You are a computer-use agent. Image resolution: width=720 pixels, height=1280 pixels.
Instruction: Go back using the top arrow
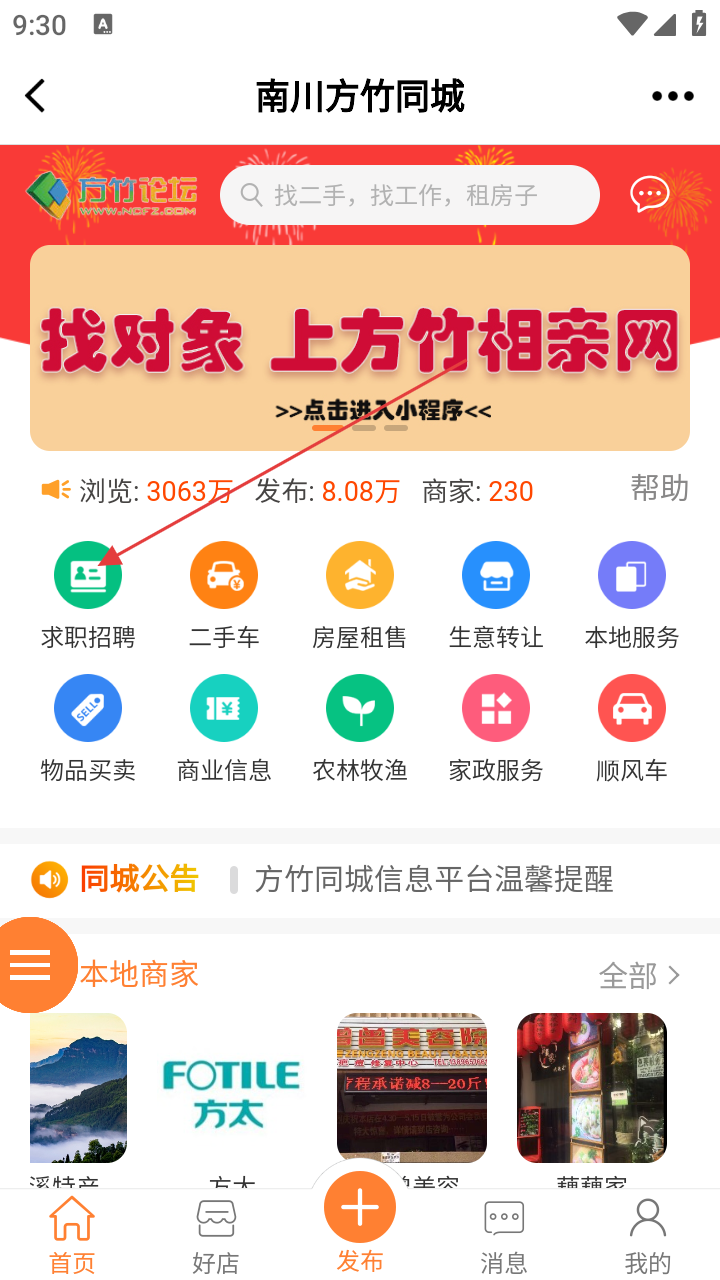point(36,96)
